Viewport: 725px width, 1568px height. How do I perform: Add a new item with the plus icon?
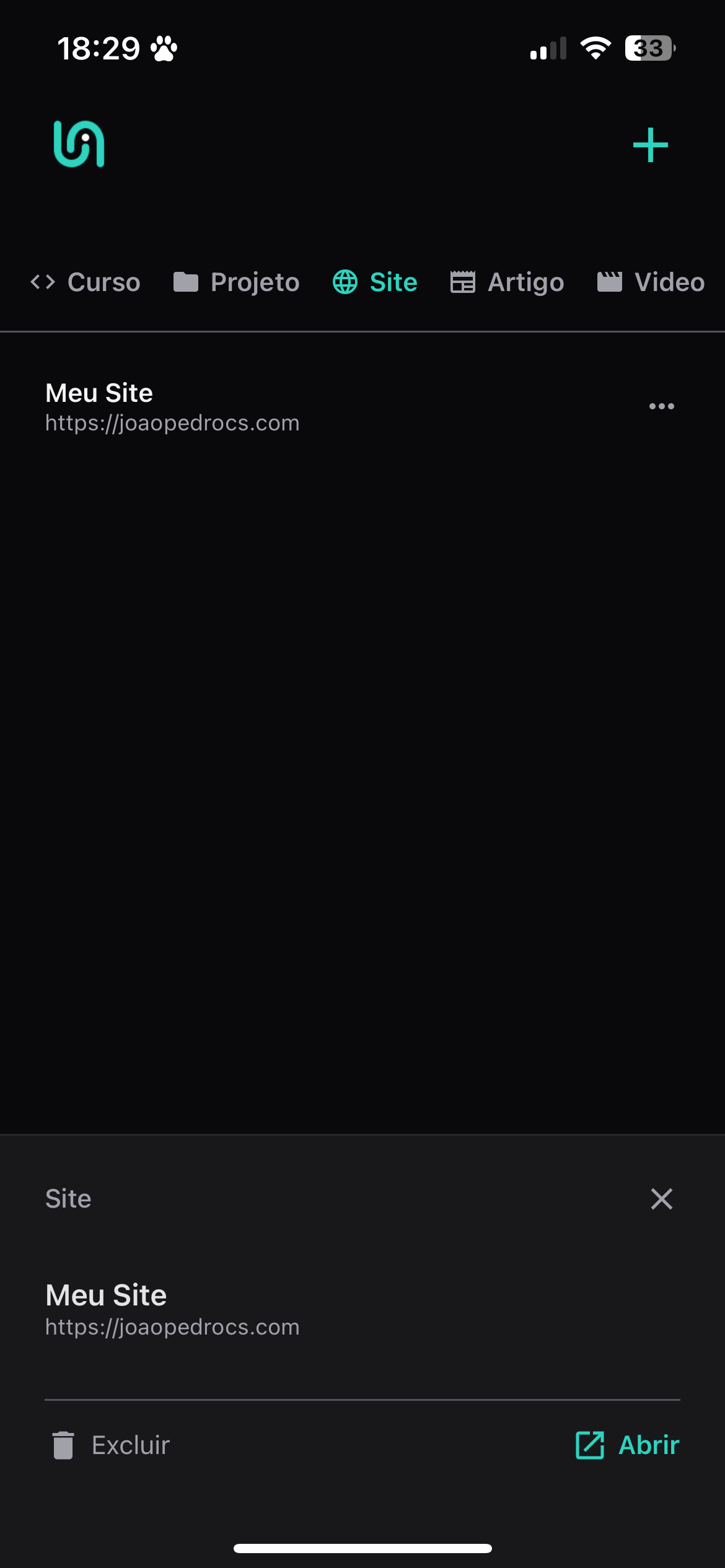click(650, 145)
